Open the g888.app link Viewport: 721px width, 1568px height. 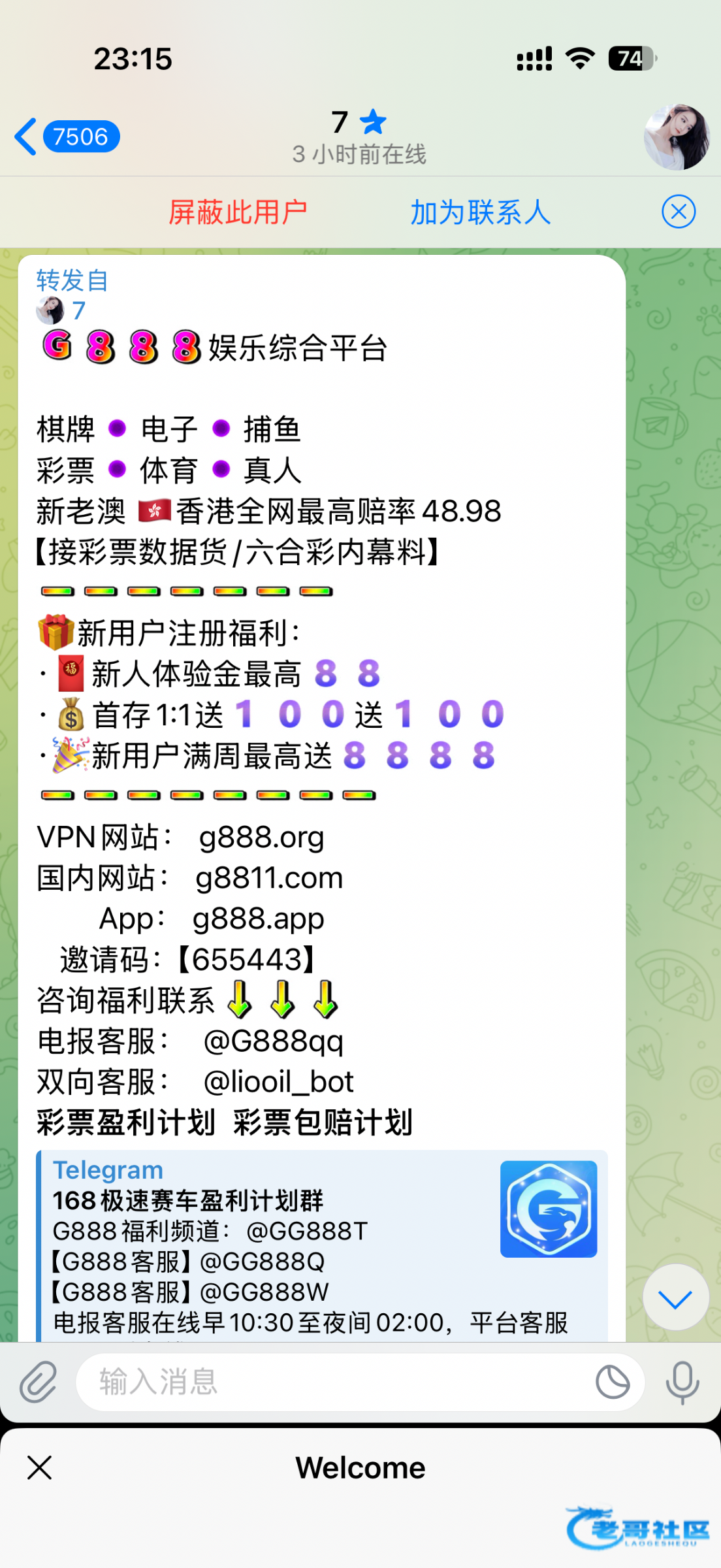(x=259, y=918)
